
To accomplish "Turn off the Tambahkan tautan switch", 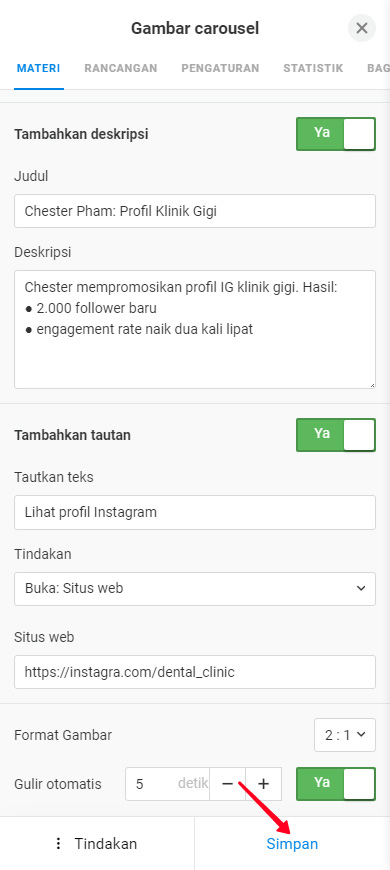I will (x=336, y=435).
